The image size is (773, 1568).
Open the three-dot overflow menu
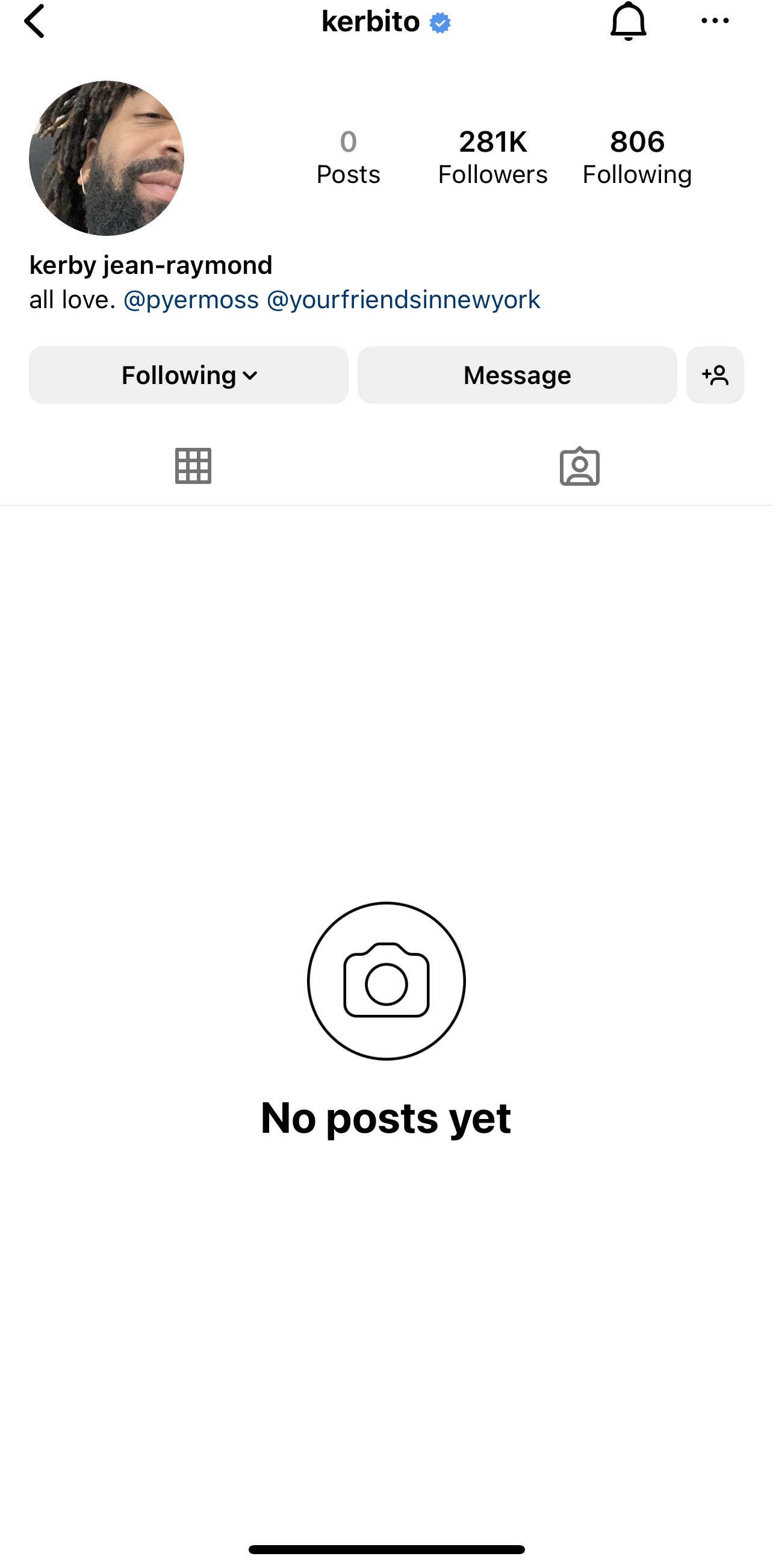coord(715,21)
